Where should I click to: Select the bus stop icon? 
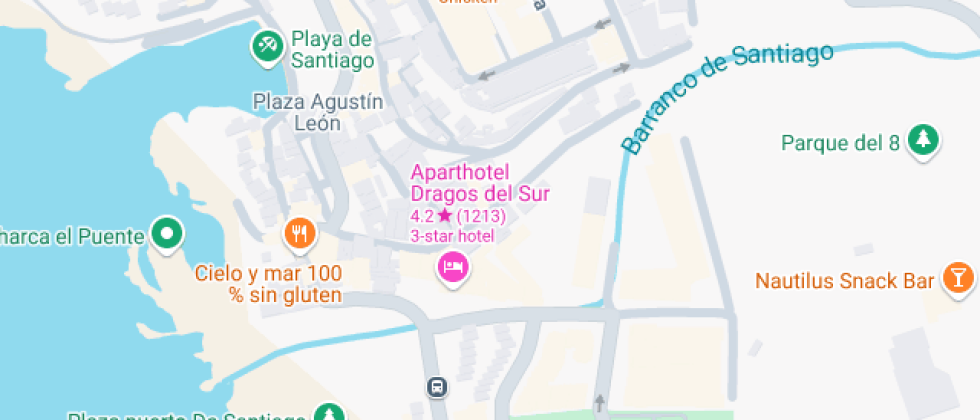(x=437, y=387)
